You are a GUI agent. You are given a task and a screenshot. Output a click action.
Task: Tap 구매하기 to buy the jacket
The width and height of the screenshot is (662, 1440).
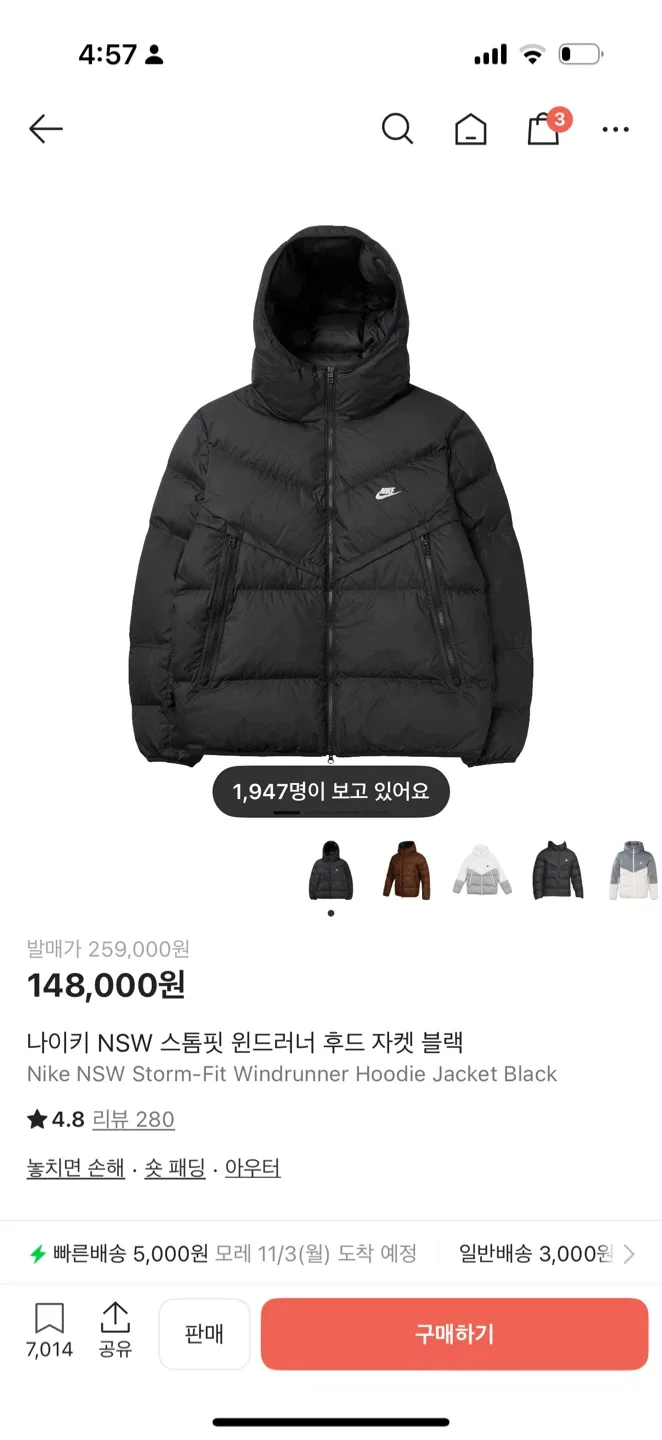(454, 1334)
